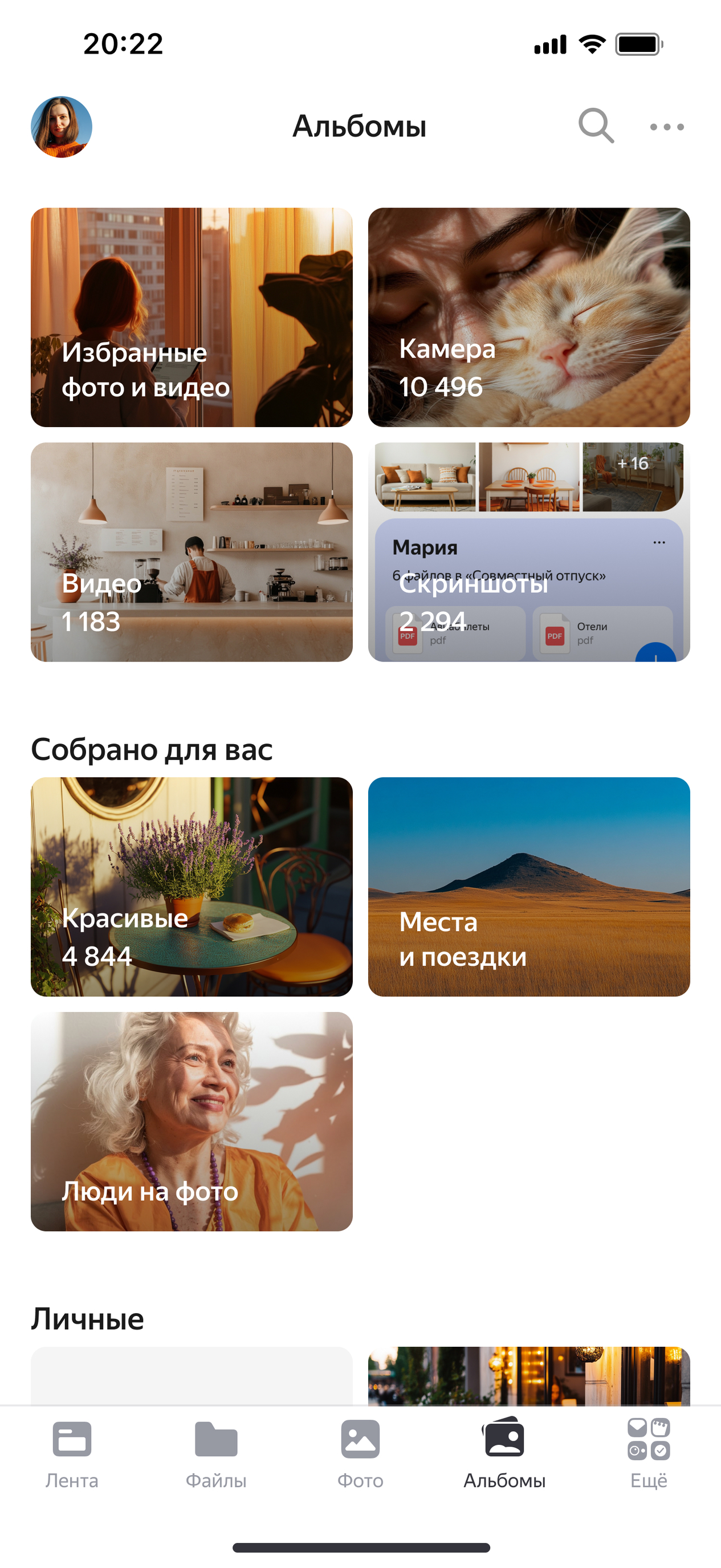Open the Скриншоты album
Image resolution: width=721 pixels, height=1568 pixels.
pos(529,551)
